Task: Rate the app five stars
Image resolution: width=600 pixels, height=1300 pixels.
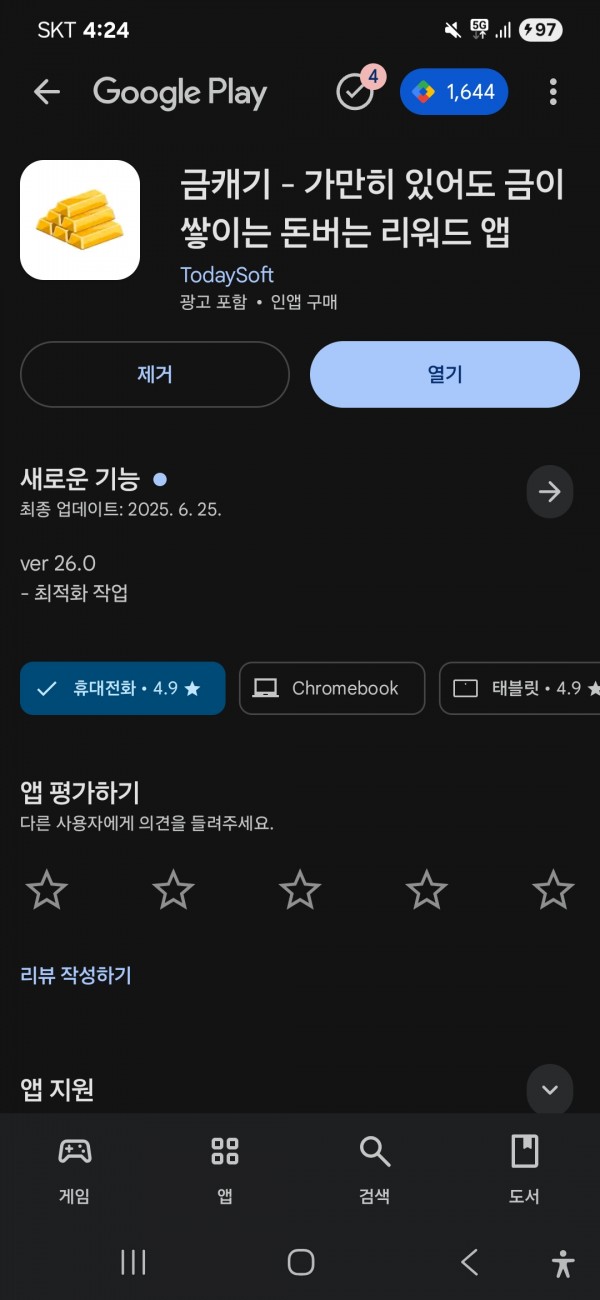Action: tap(553, 889)
